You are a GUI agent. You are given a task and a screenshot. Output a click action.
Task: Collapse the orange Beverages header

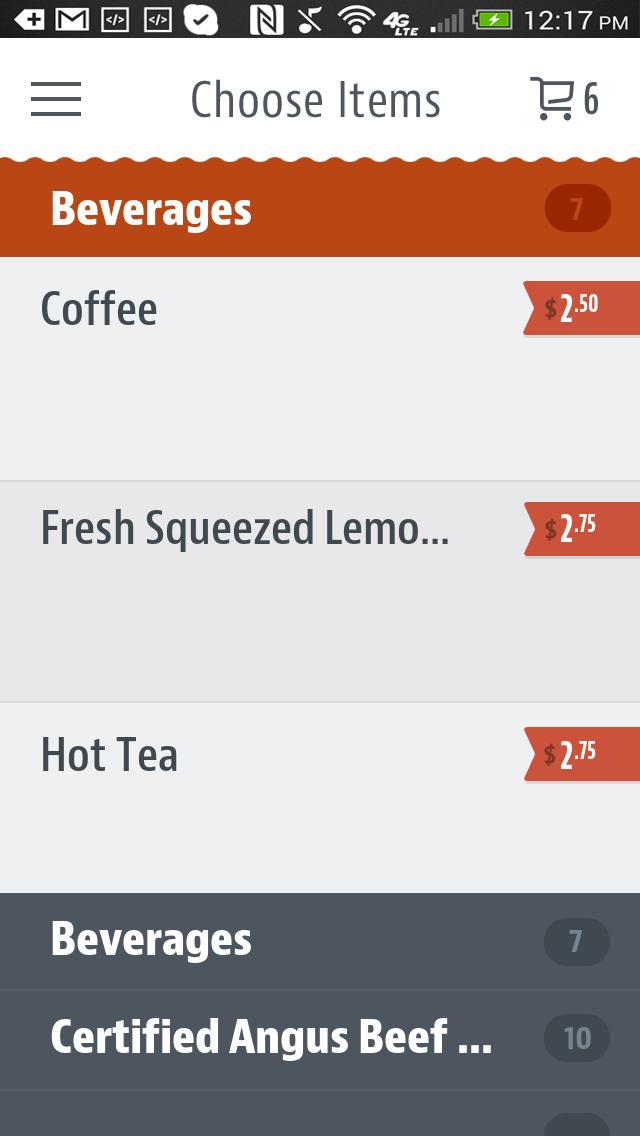(x=320, y=210)
